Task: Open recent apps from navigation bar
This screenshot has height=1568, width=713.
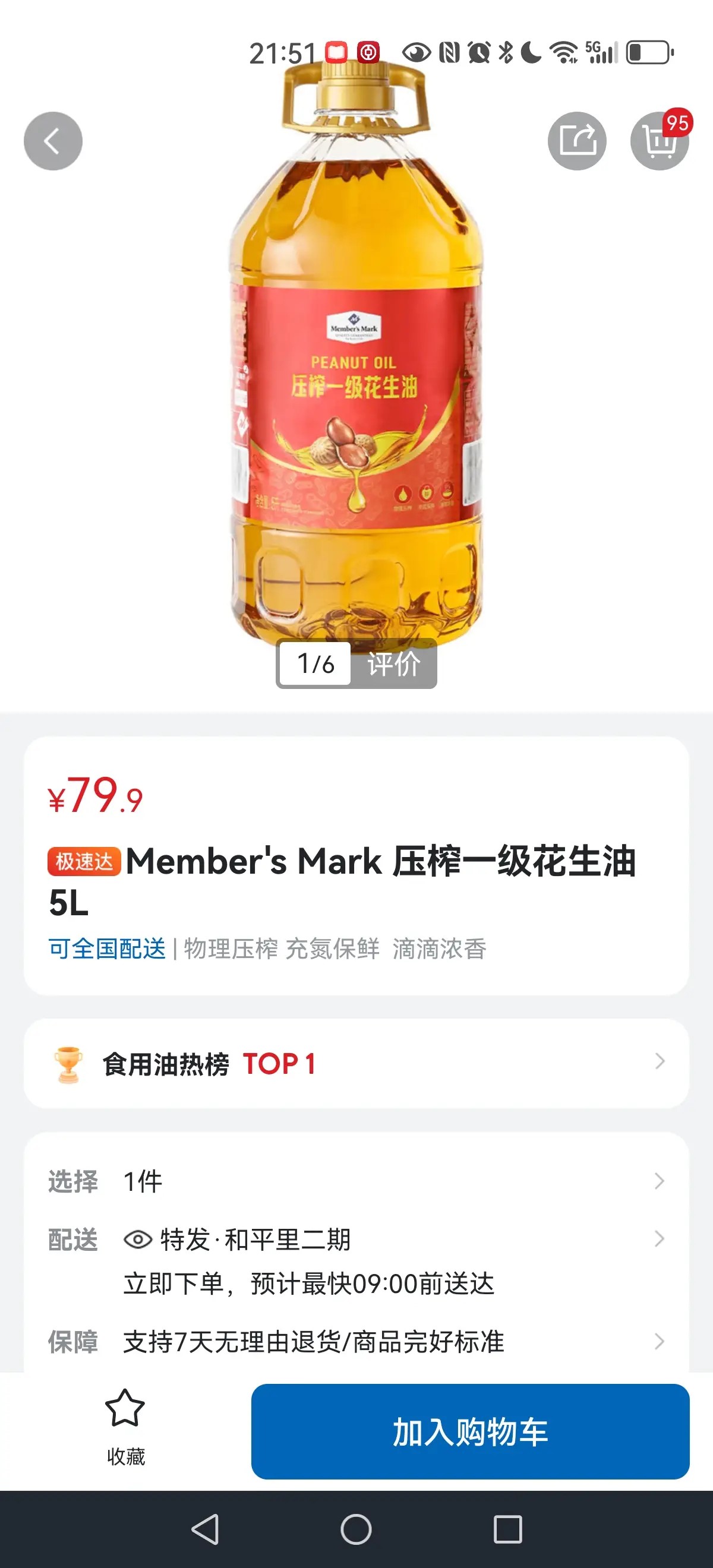Action: click(x=507, y=1528)
